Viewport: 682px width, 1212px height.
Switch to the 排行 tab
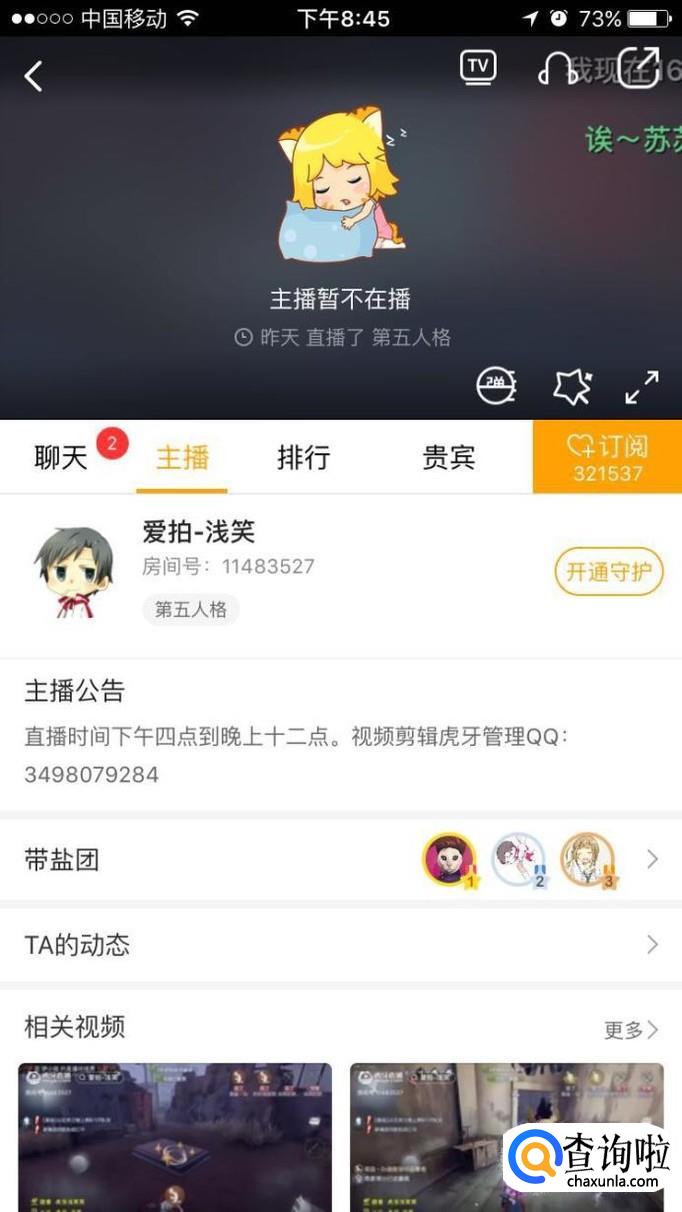tap(303, 458)
